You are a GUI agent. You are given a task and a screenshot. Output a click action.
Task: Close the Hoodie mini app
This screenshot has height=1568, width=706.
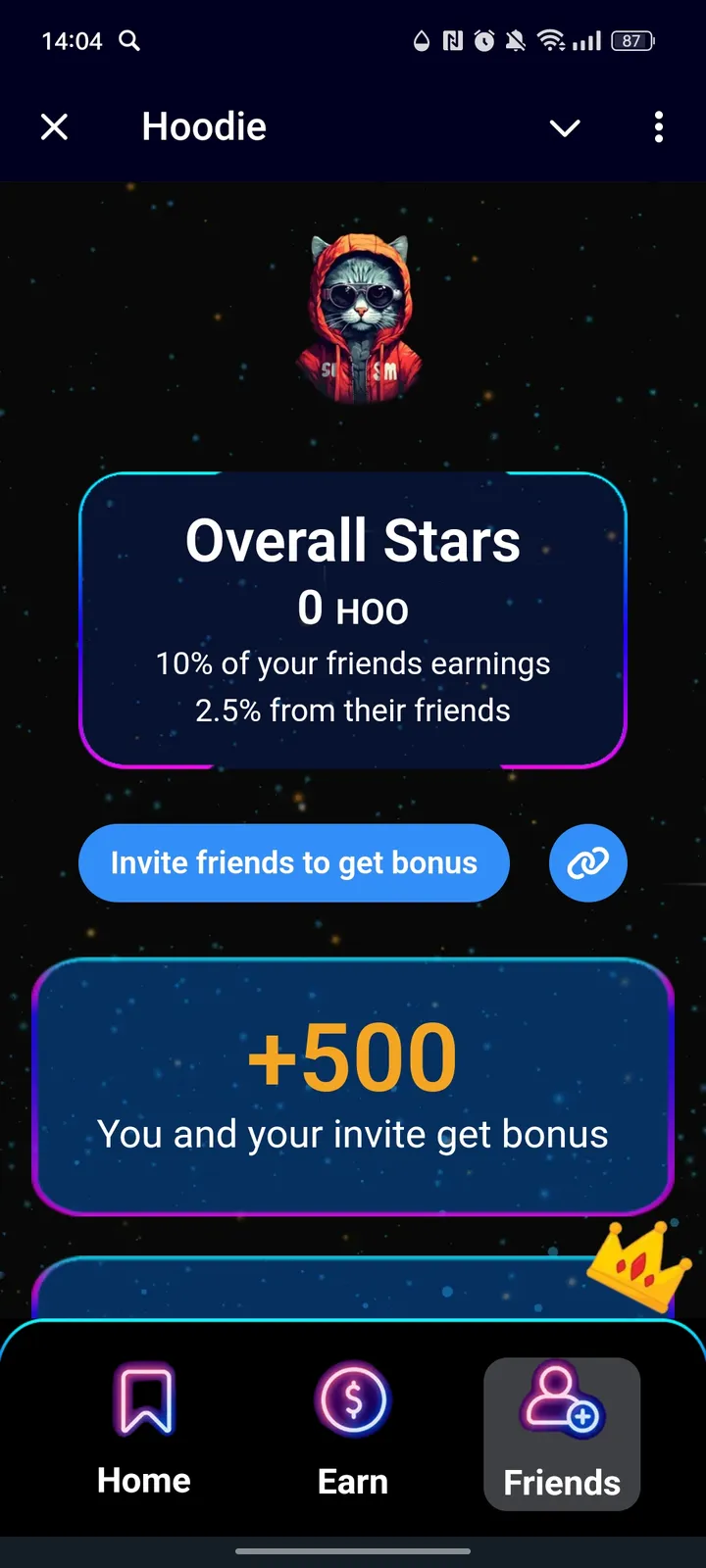point(55,126)
